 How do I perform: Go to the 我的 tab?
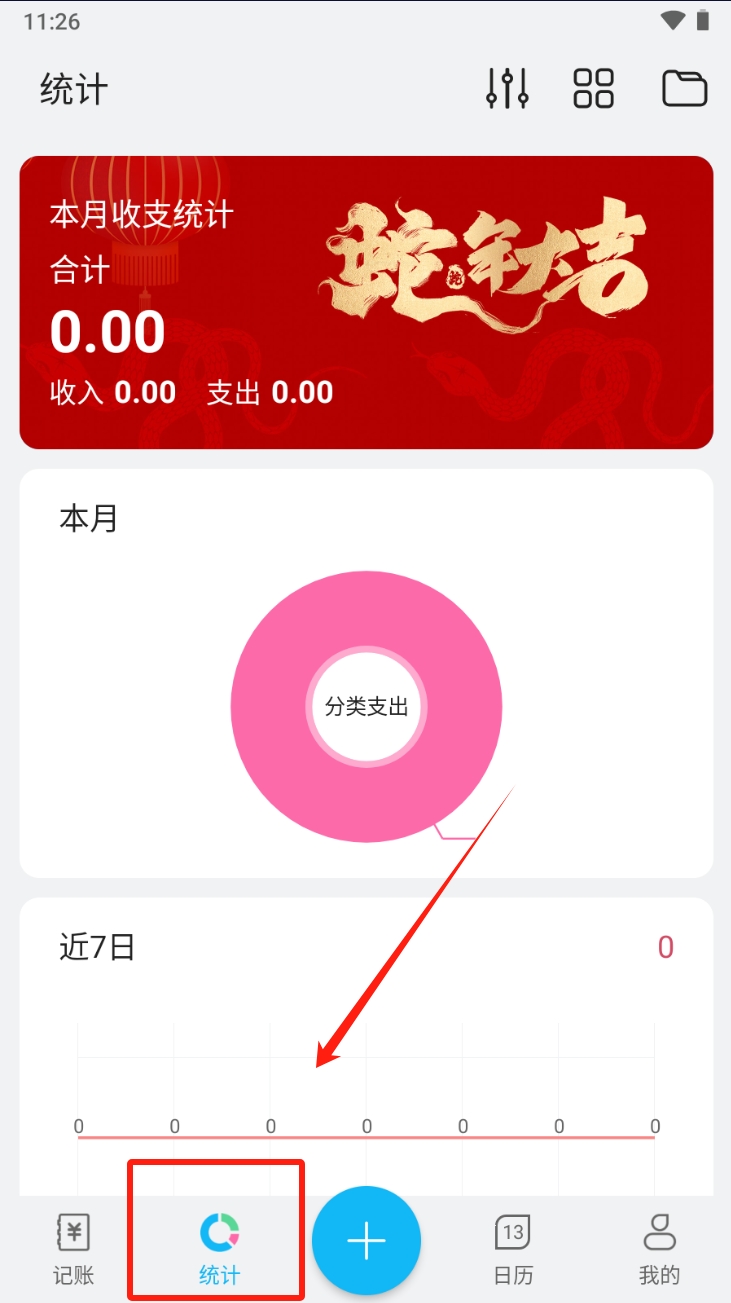click(659, 1248)
